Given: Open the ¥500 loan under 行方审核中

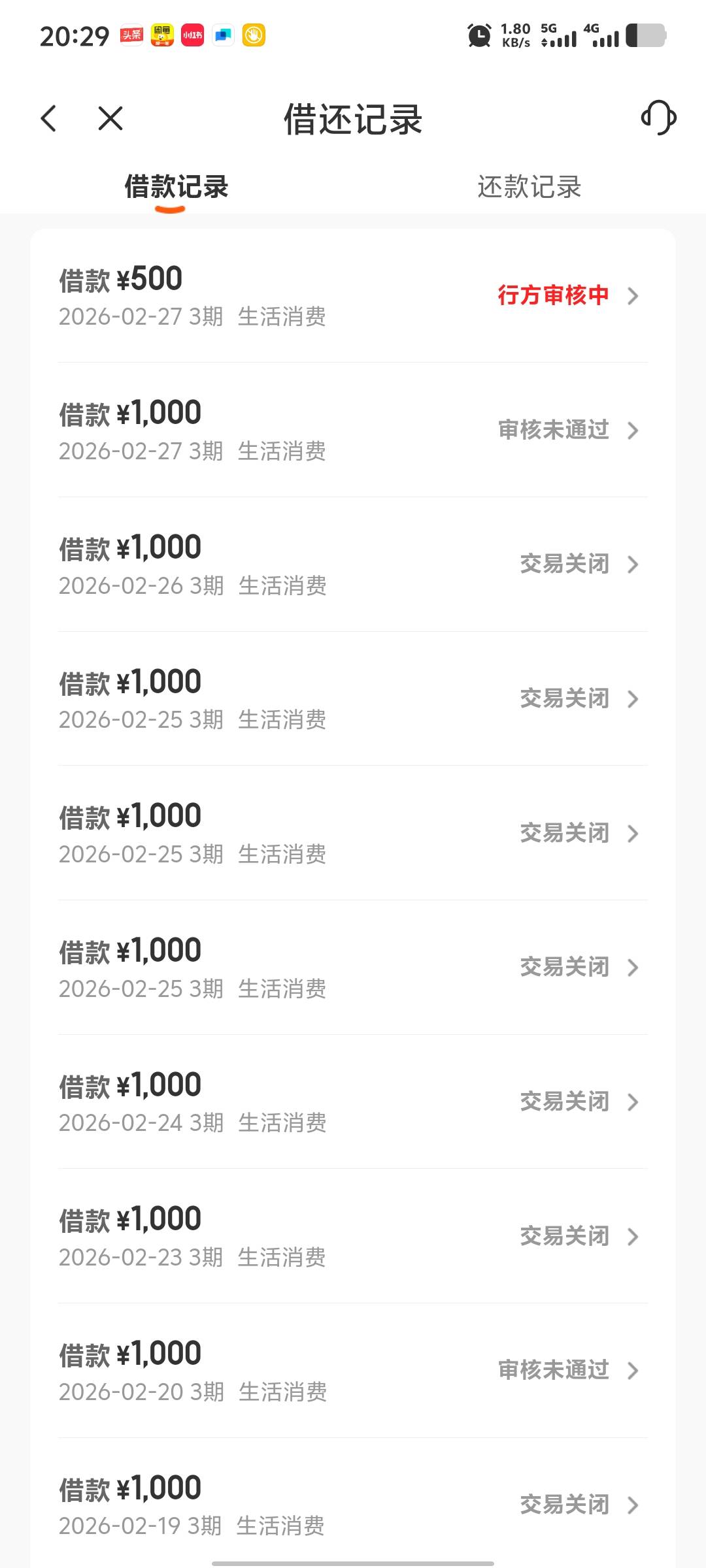Looking at the screenshot, I should tap(353, 296).
